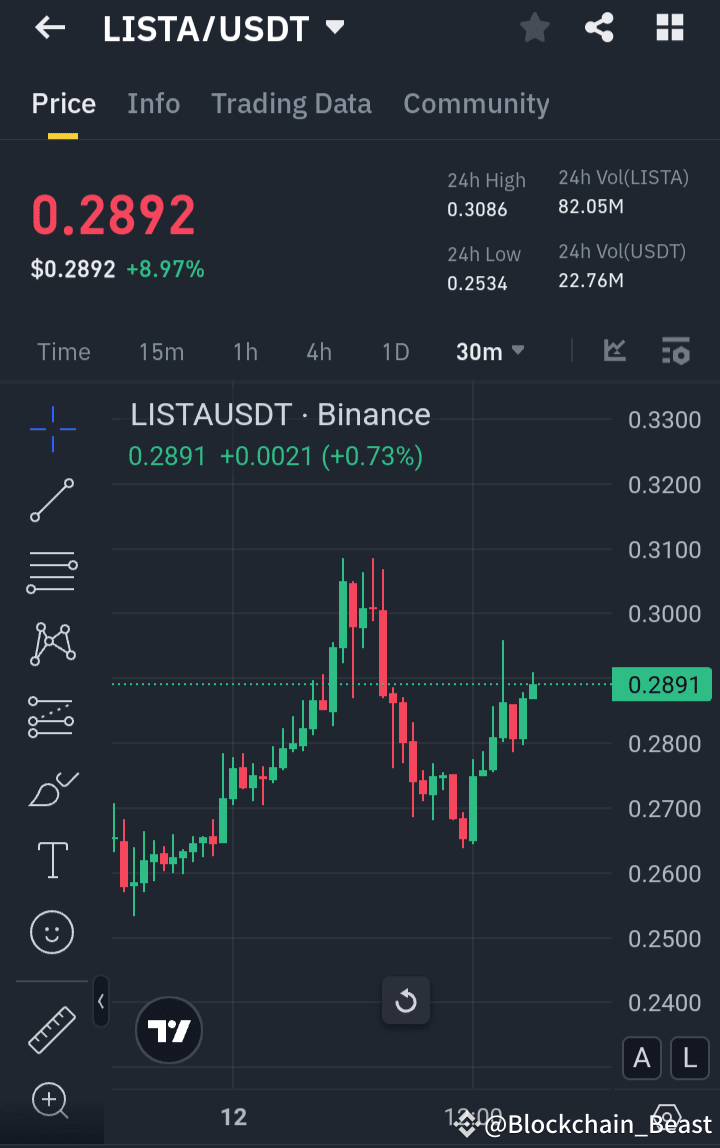Open the emoji sticker tool
The image size is (720, 1148).
(x=51, y=932)
